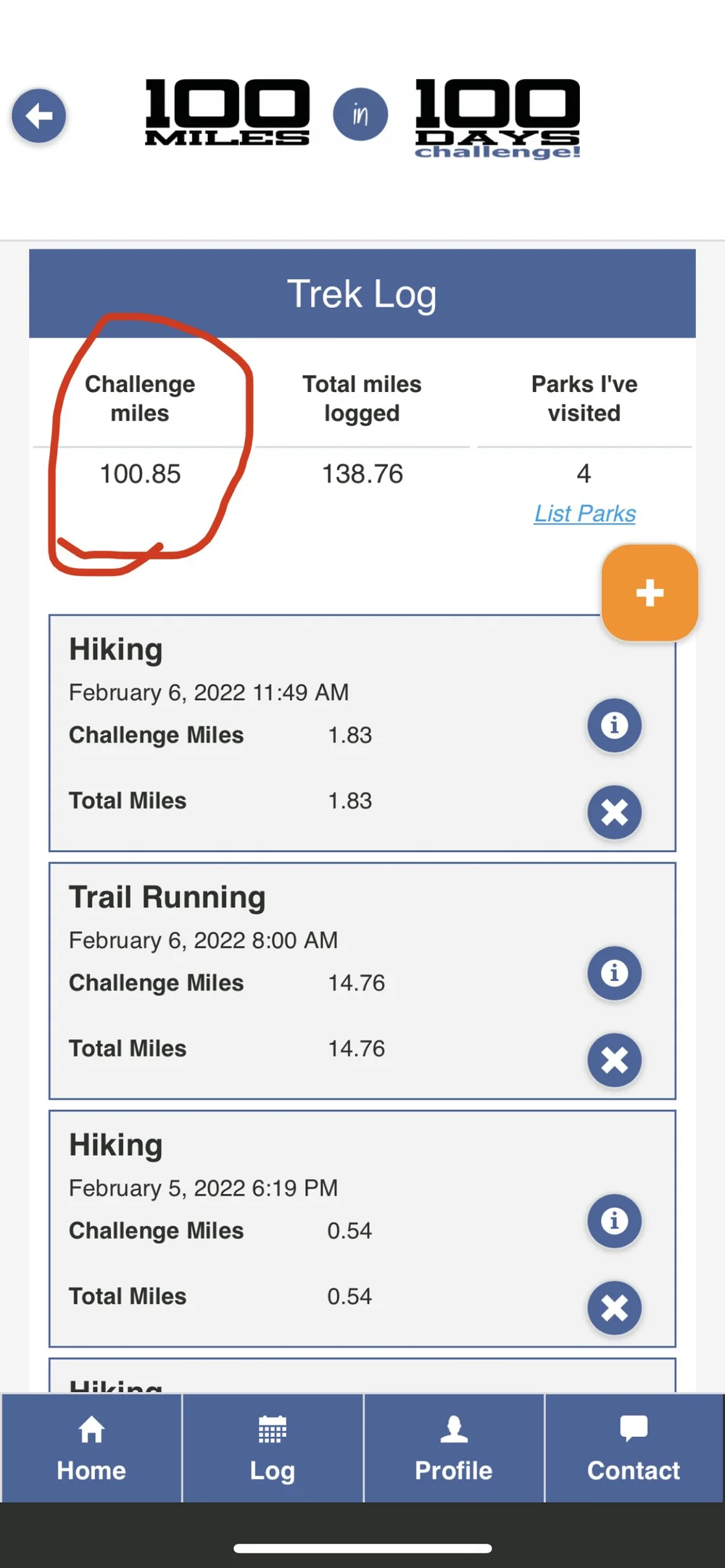This screenshot has height=1568, width=725.
Task: Delete the February 6 11:49 AM Hiking entry
Action: tap(614, 812)
